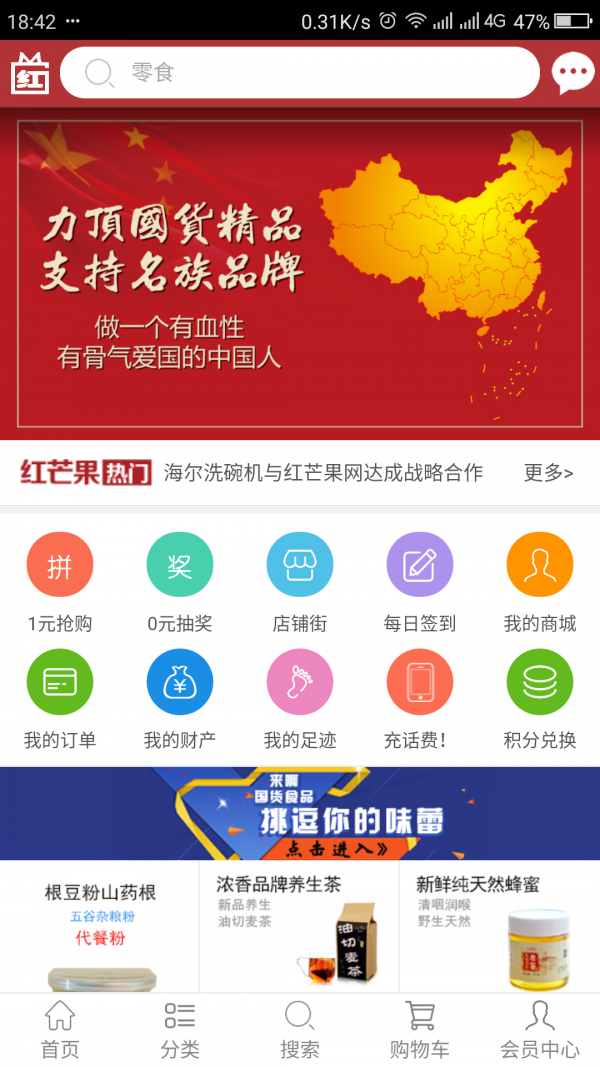
Task: Switch to the 会员中心 tab
Action: pos(540,1030)
